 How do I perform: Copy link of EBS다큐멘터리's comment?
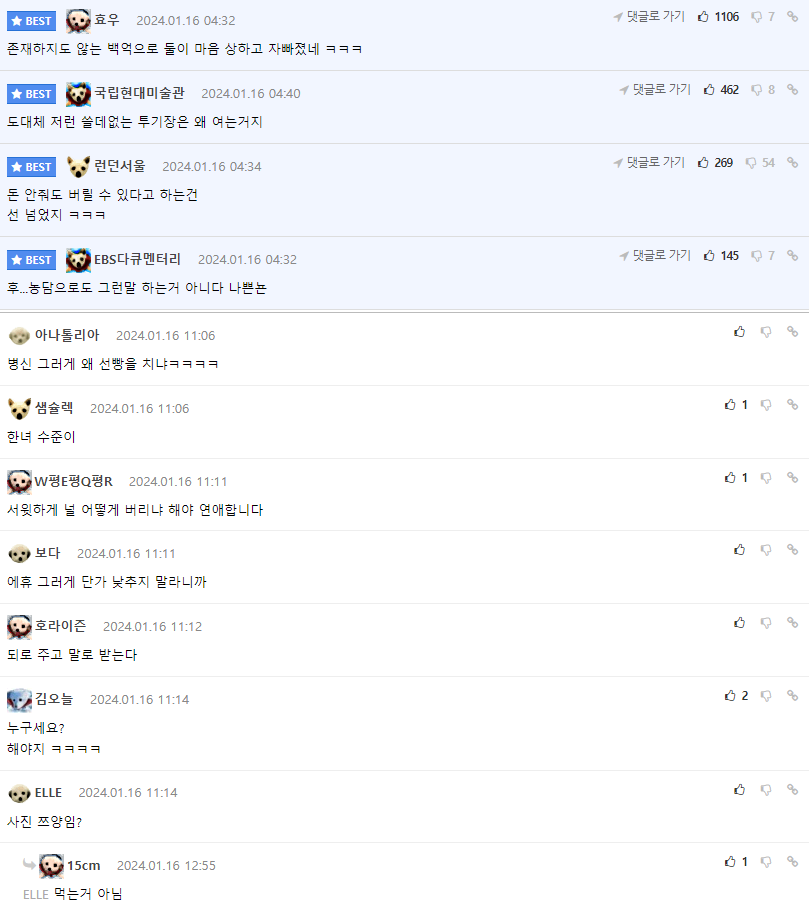(792, 256)
